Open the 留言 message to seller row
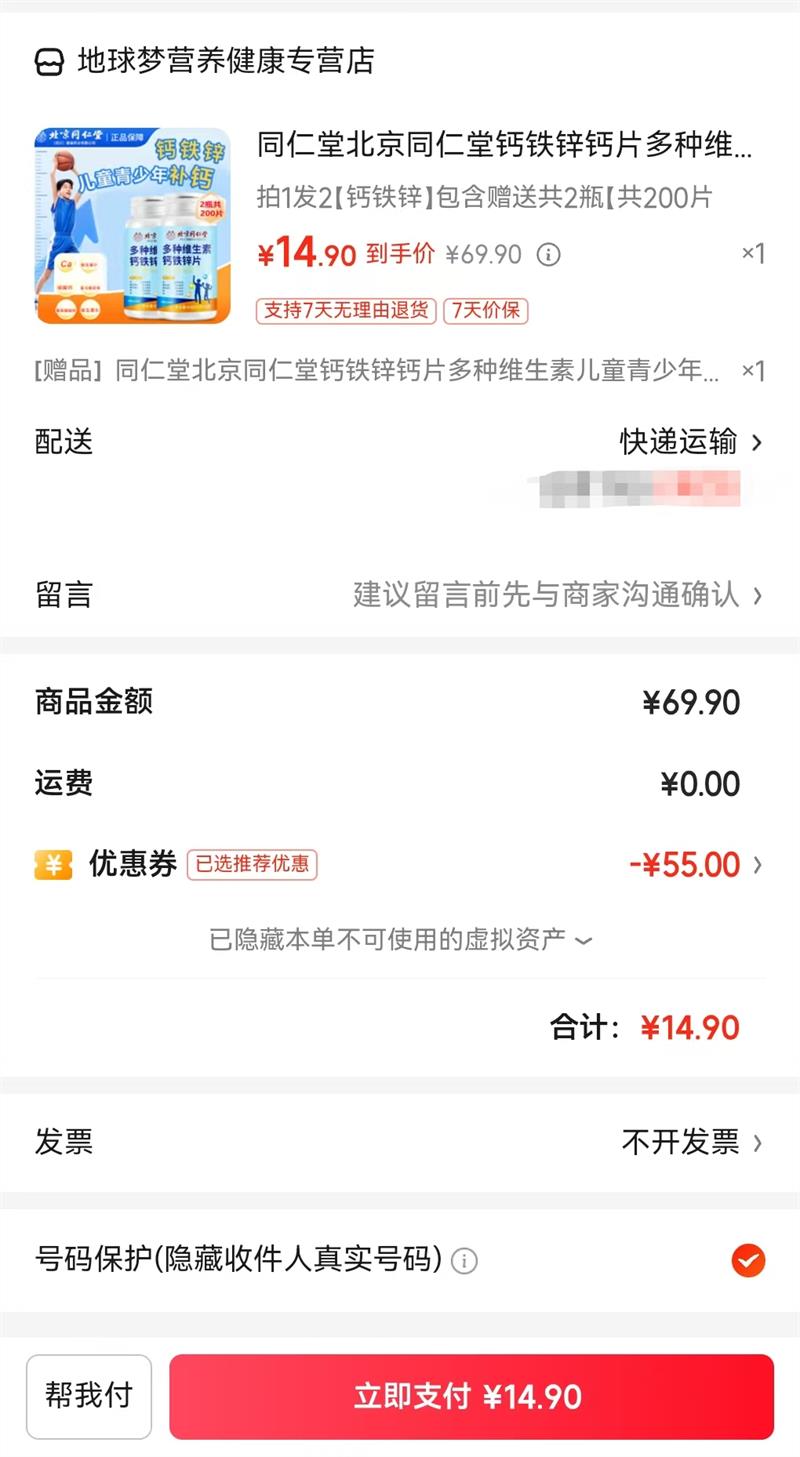The width and height of the screenshot is (800, 1457). pyautogui.click(x=400, y=596)
